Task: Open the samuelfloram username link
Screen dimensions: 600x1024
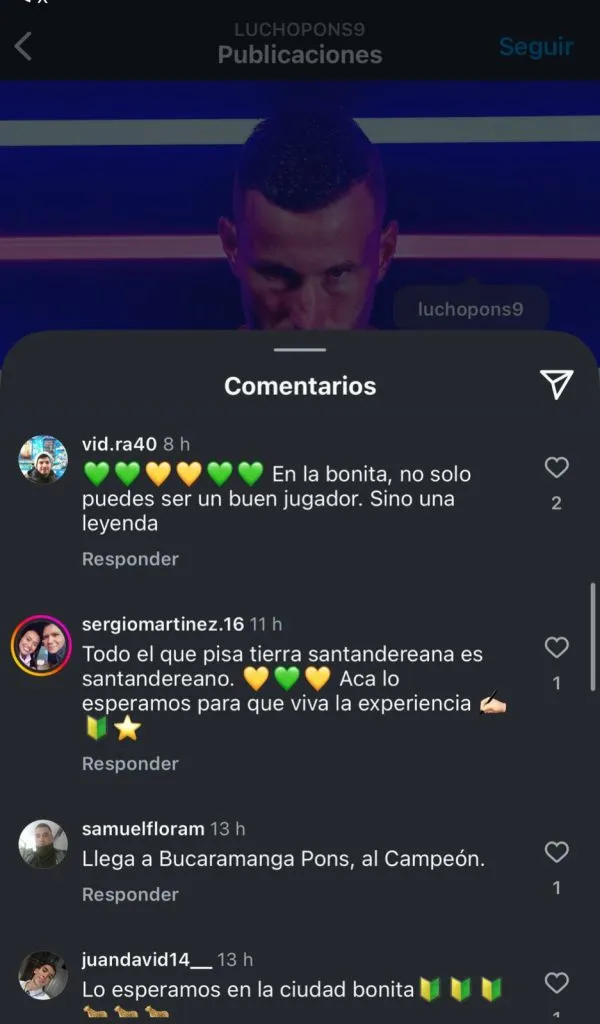Action: coord(143,829)
